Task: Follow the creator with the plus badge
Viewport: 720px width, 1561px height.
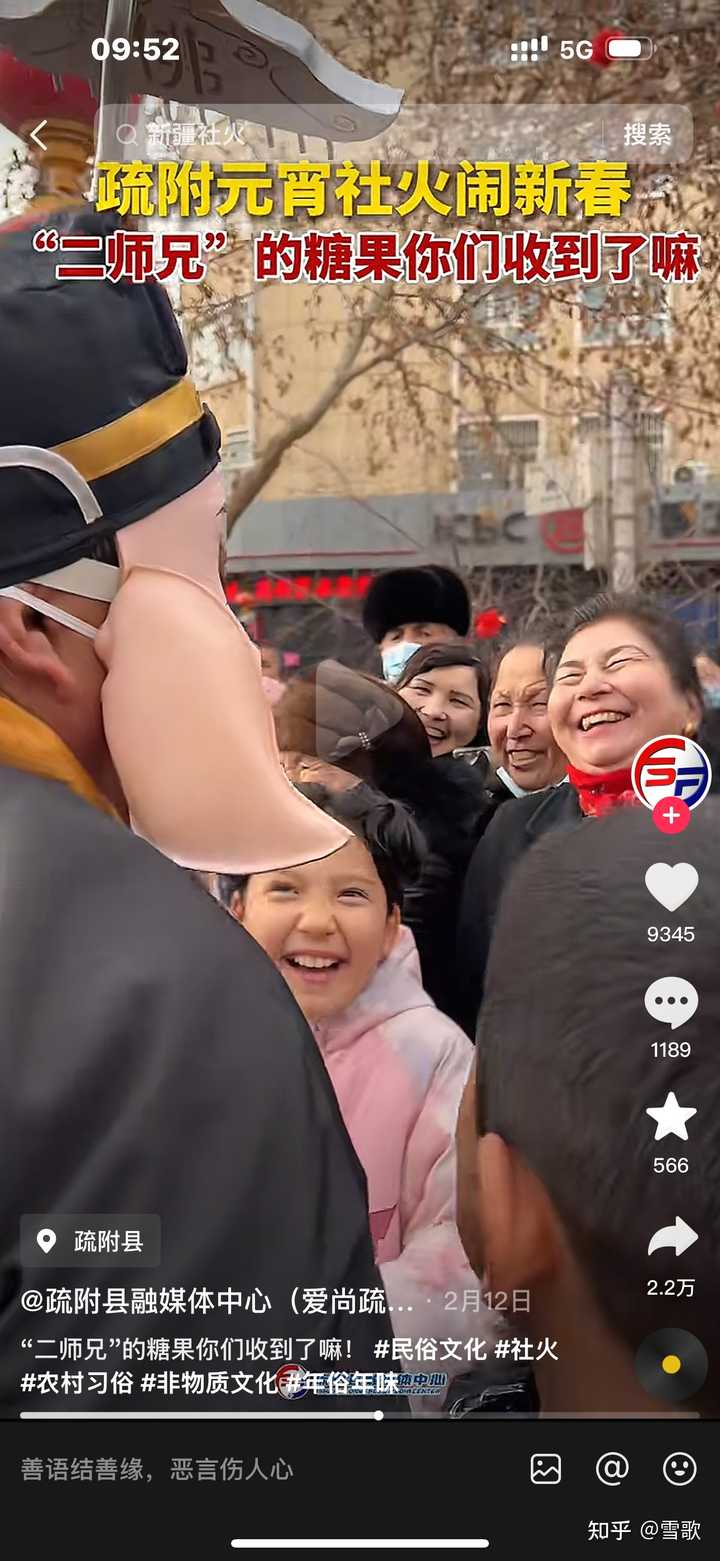Action: tap(671, 815)
